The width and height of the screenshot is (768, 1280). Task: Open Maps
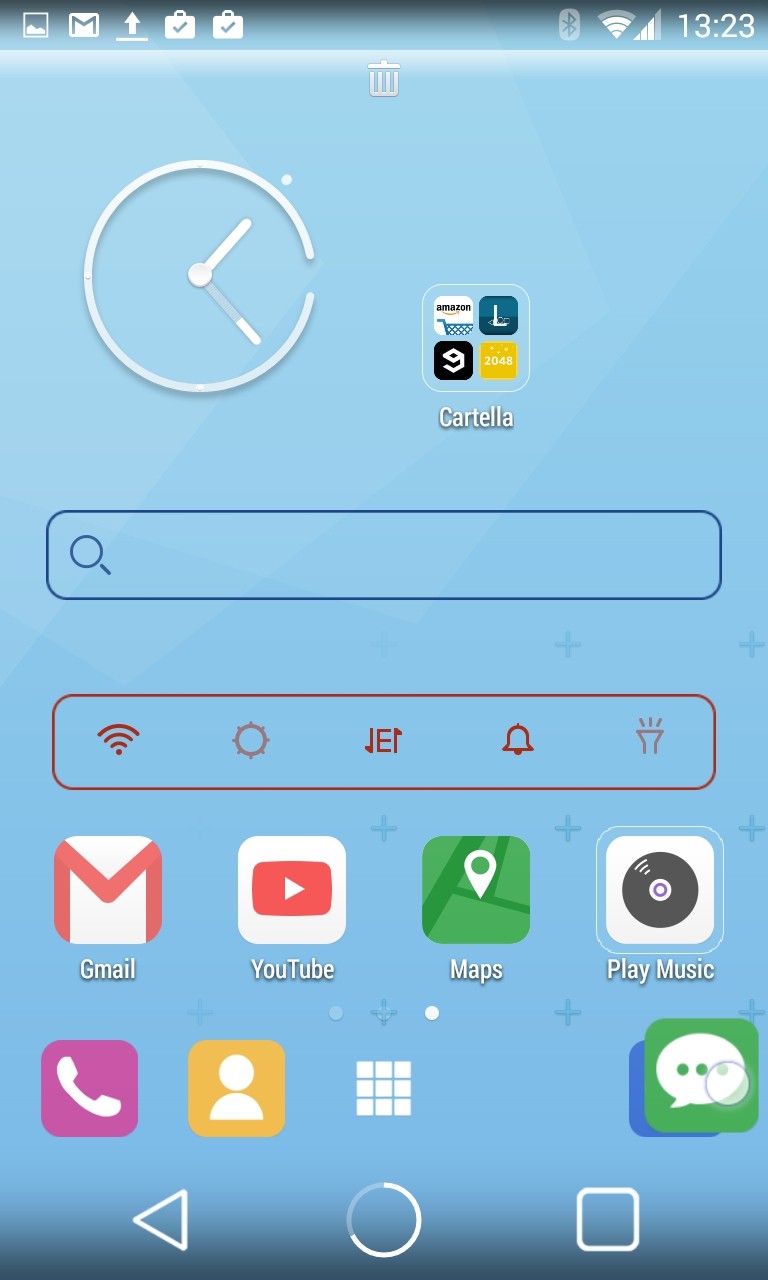(476, 890)
